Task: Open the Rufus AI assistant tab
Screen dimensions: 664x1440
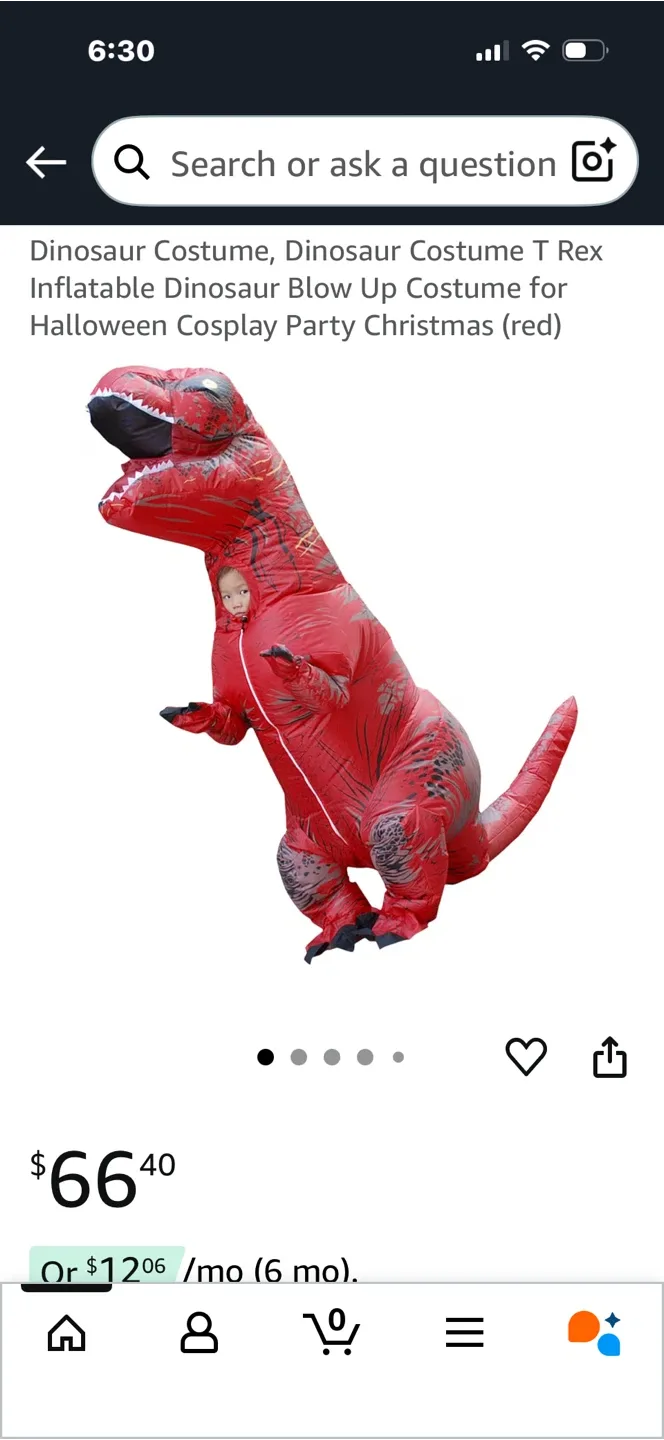Action: (x=595, y=1333)
